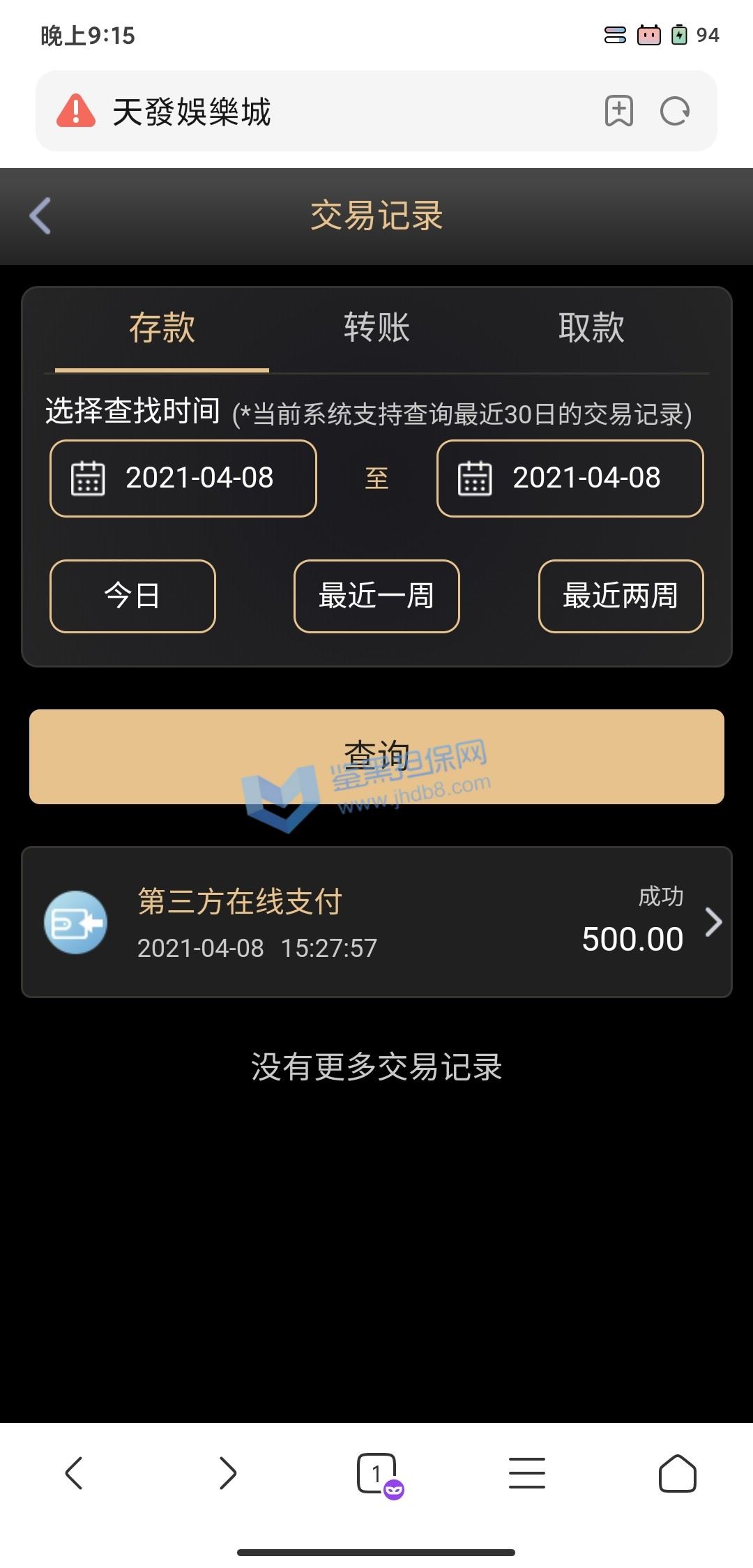Navigate back in the browser toolbar

[74, 1473]
